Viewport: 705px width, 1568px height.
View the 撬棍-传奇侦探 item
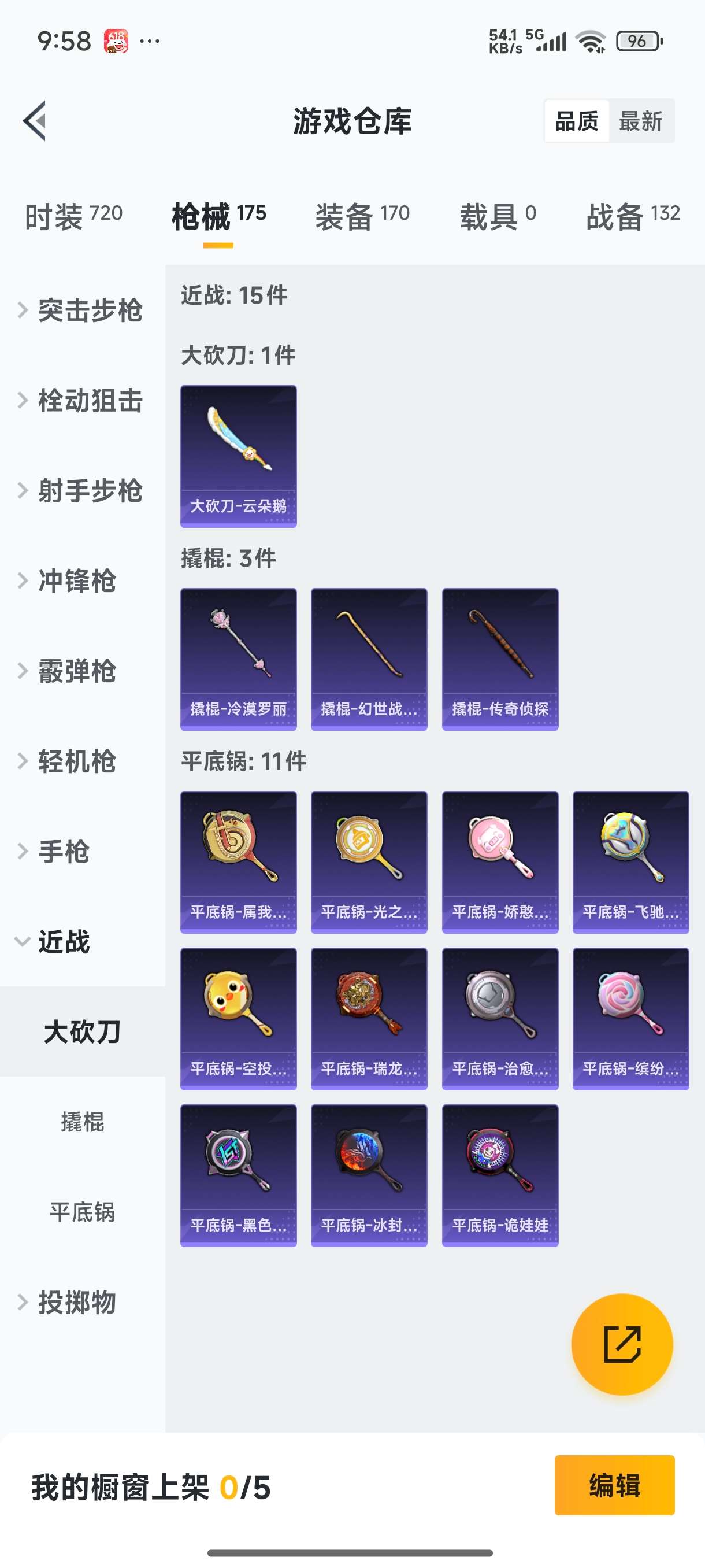(x=500, y=659)
